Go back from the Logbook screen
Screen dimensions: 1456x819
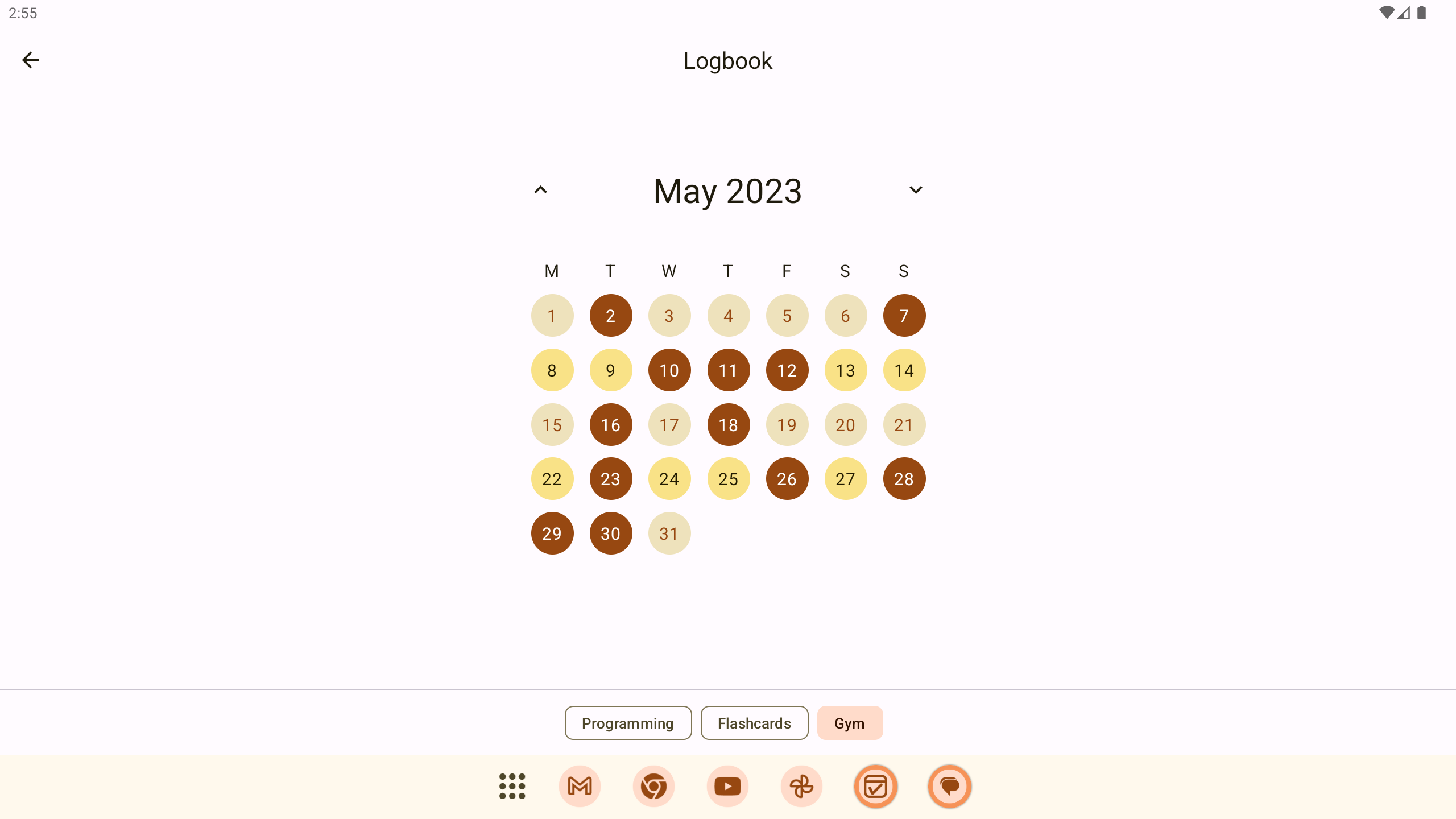(x=31, y=60)
